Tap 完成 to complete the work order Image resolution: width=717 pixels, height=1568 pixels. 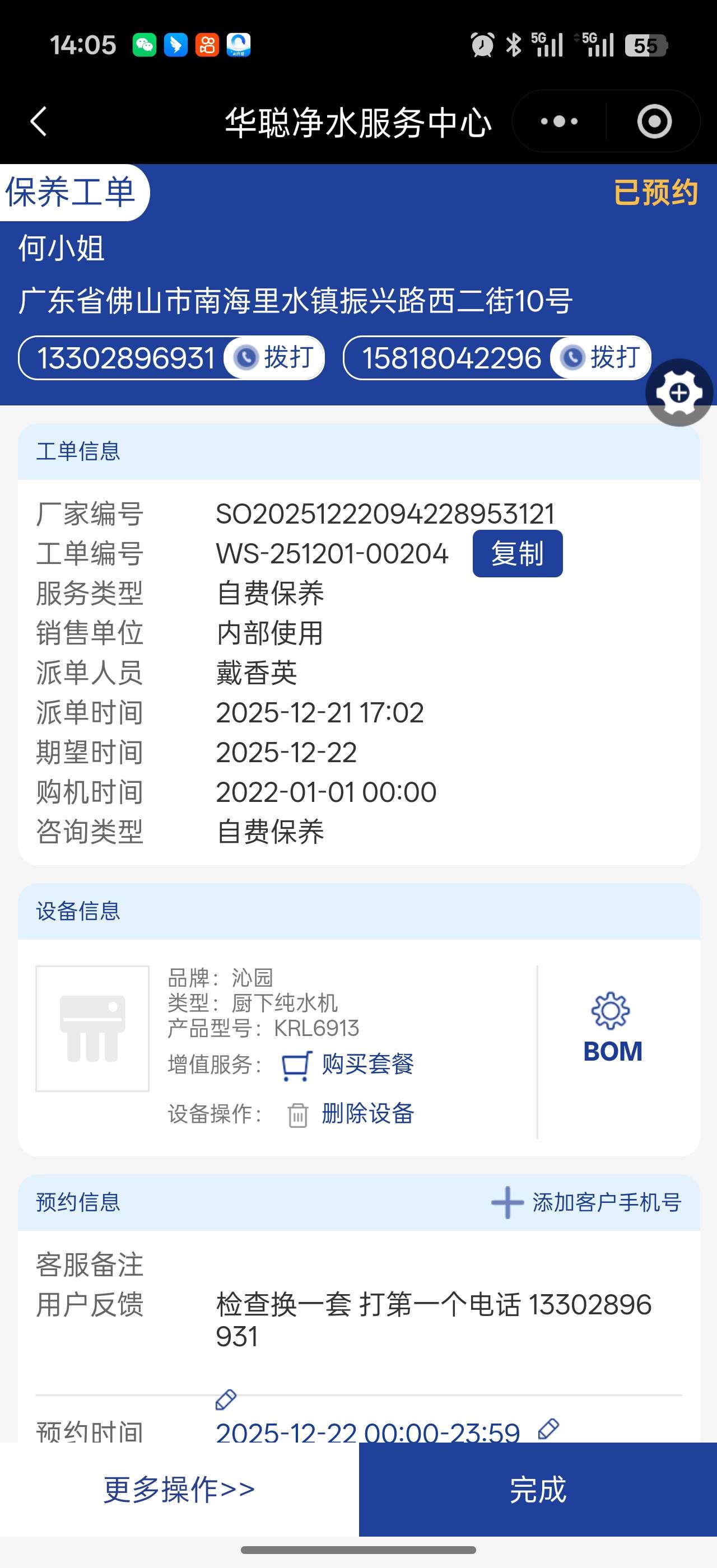pos(537,1489)
